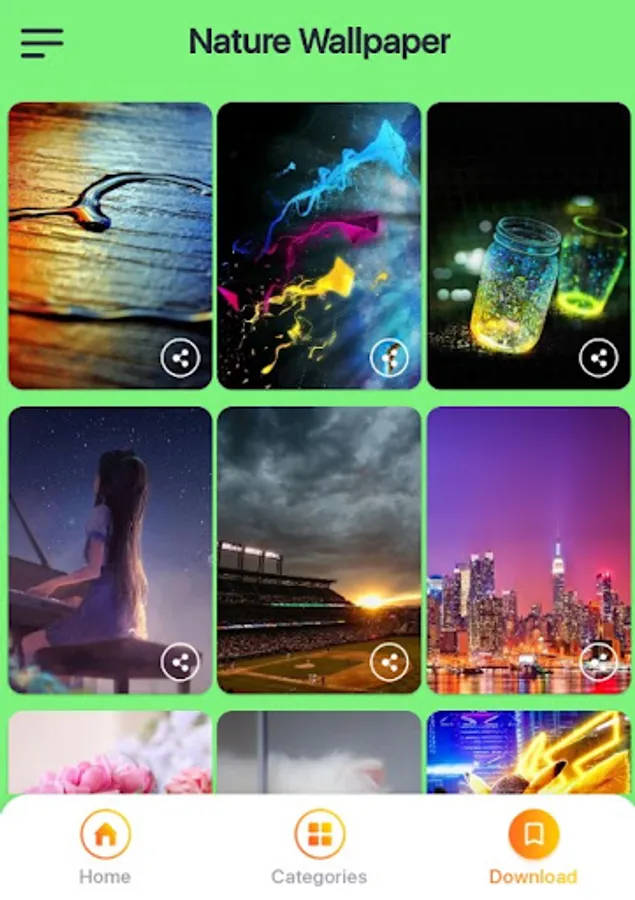This screenshot has width=635, height=900.
Task: Open the glowing jars wallpaper
Action: (x=528, y=230)
